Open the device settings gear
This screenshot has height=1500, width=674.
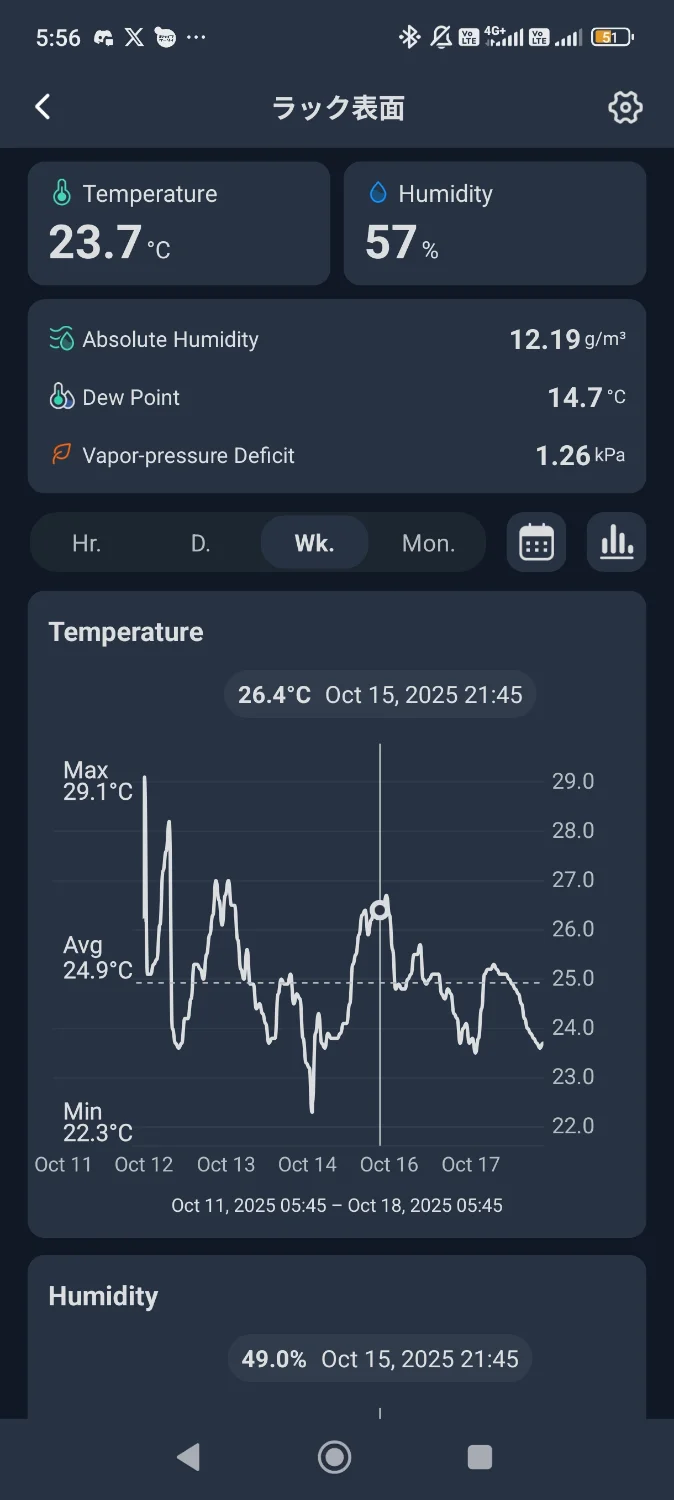coord(625,108)
